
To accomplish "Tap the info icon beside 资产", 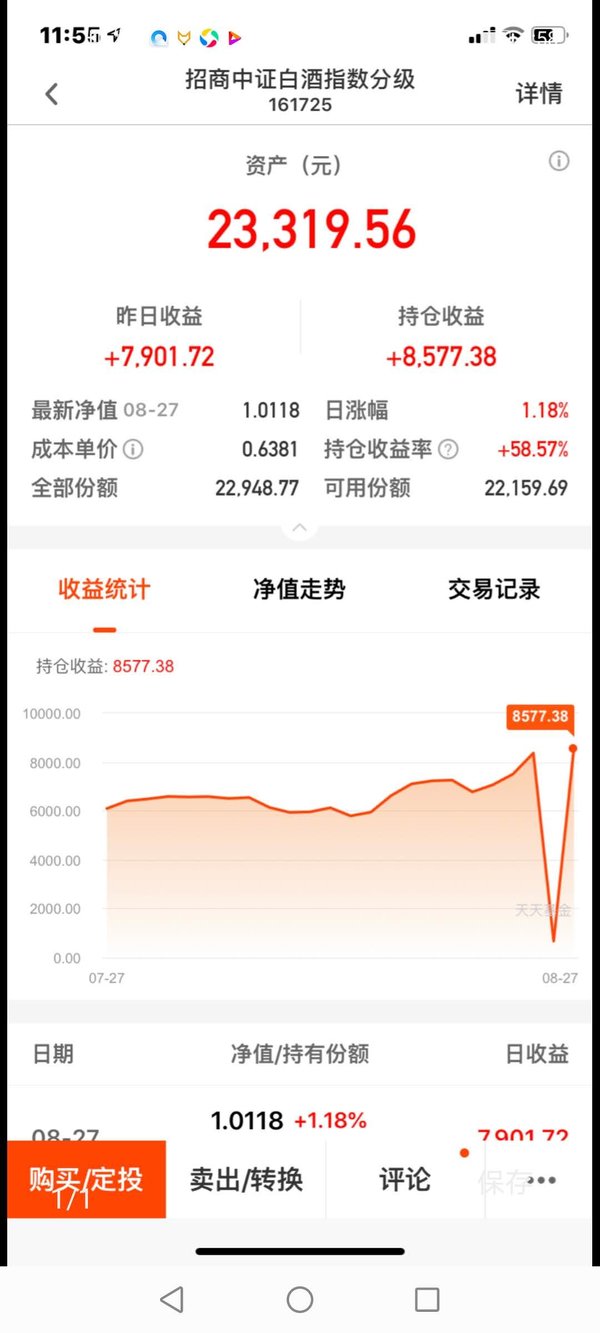I will (559, 161).
